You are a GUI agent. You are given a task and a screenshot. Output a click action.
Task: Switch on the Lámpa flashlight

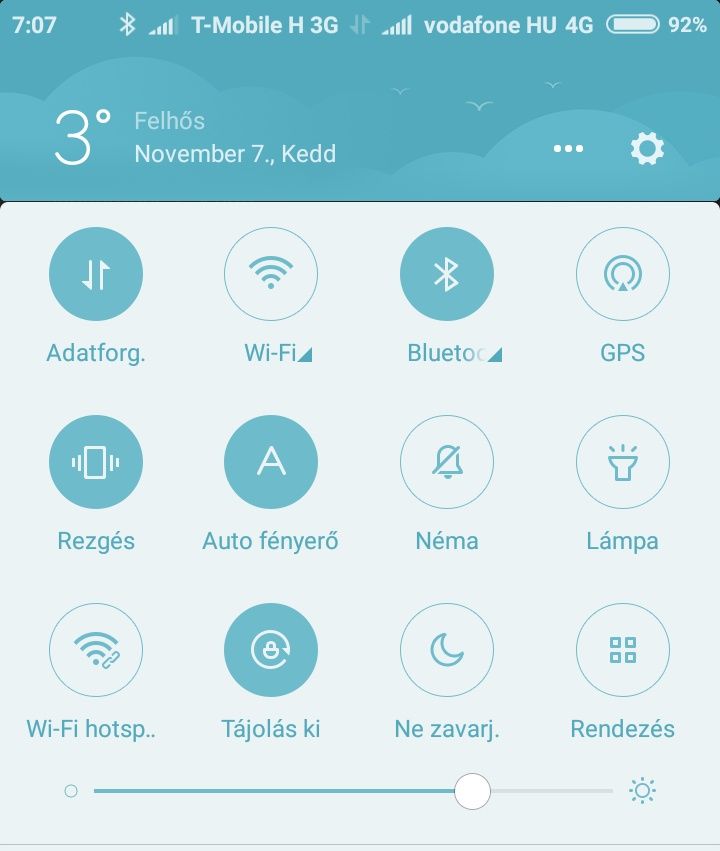[x=622, y=462]
